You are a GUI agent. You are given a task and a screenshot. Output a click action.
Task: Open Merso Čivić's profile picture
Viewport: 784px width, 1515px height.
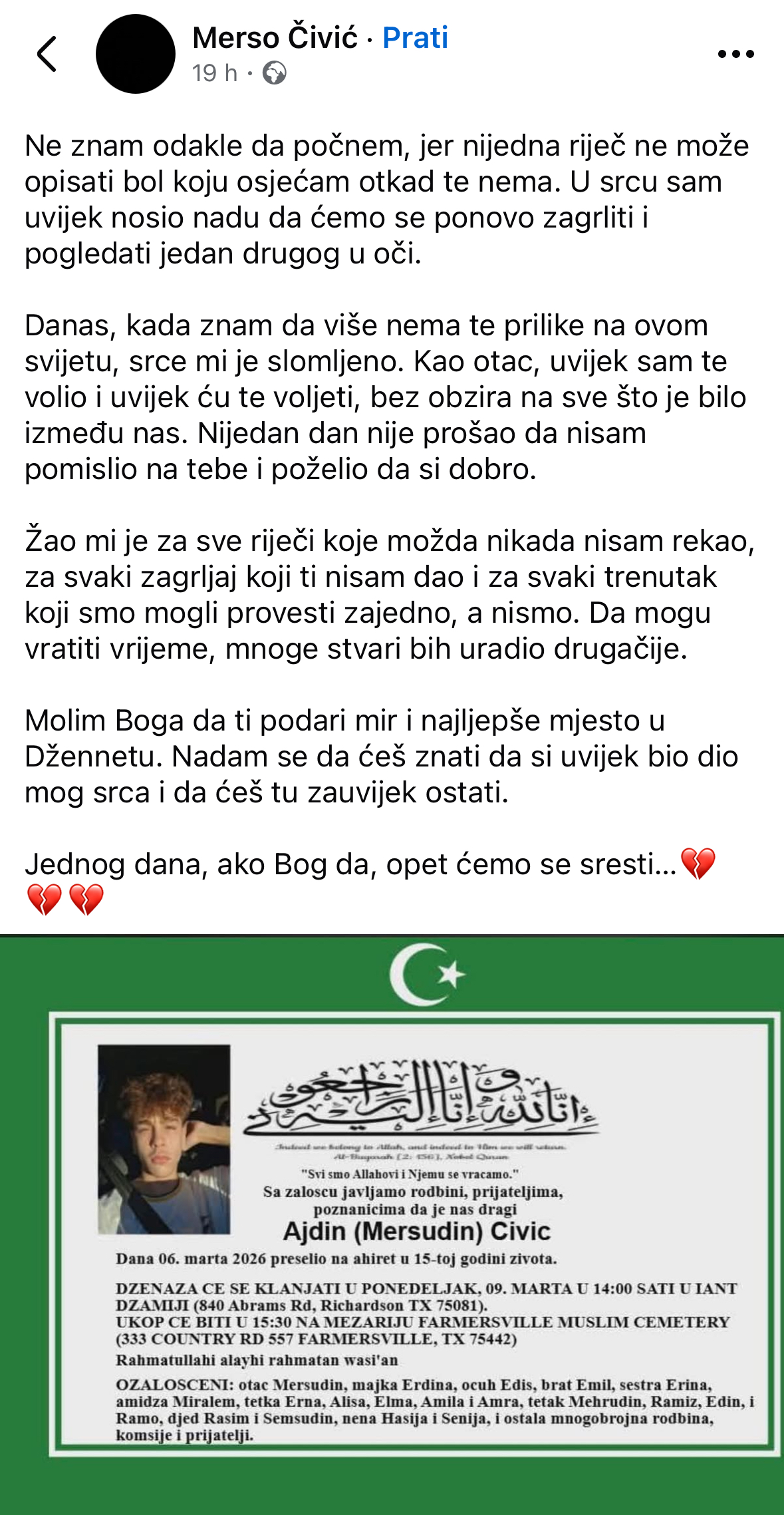[136, 54]
